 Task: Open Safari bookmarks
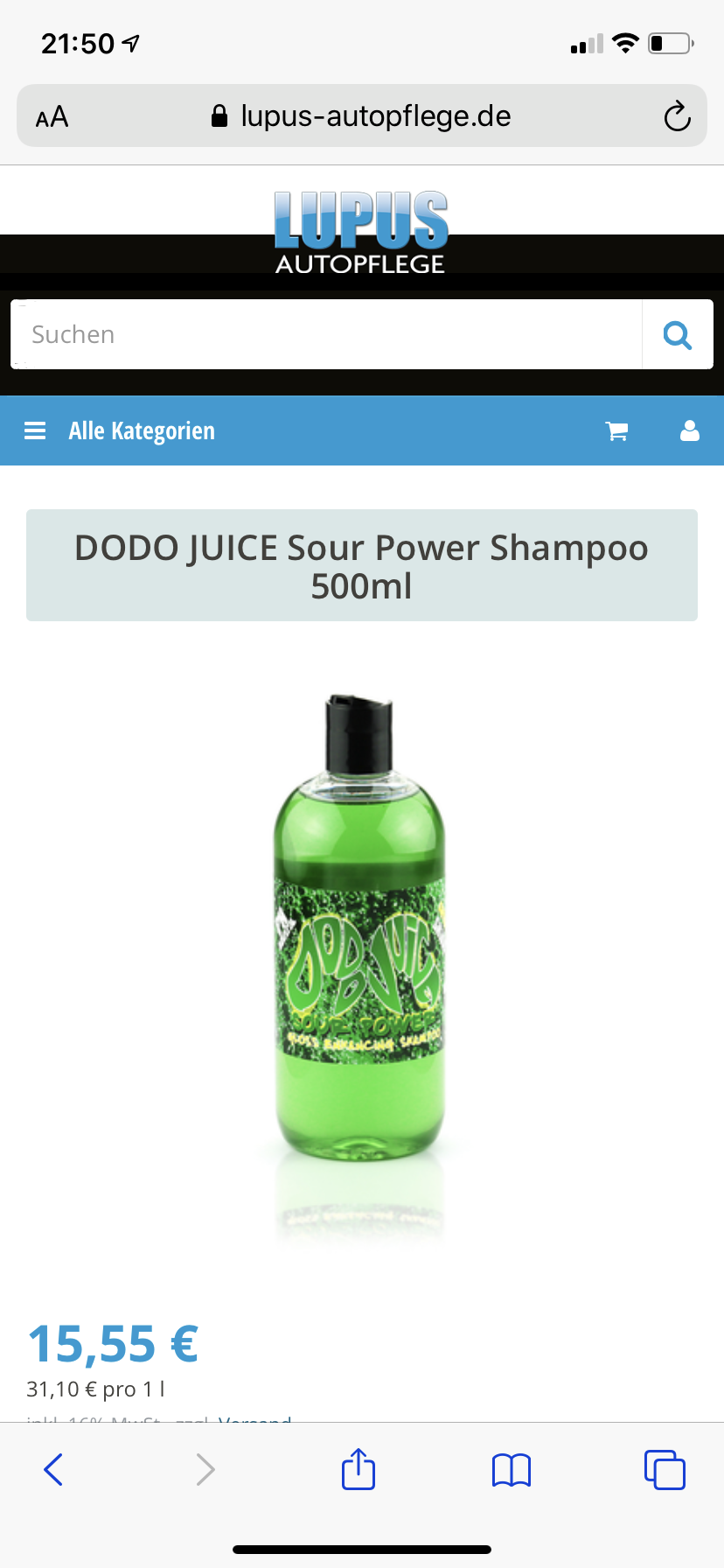pyautogui.click(x=512, y=1469)
